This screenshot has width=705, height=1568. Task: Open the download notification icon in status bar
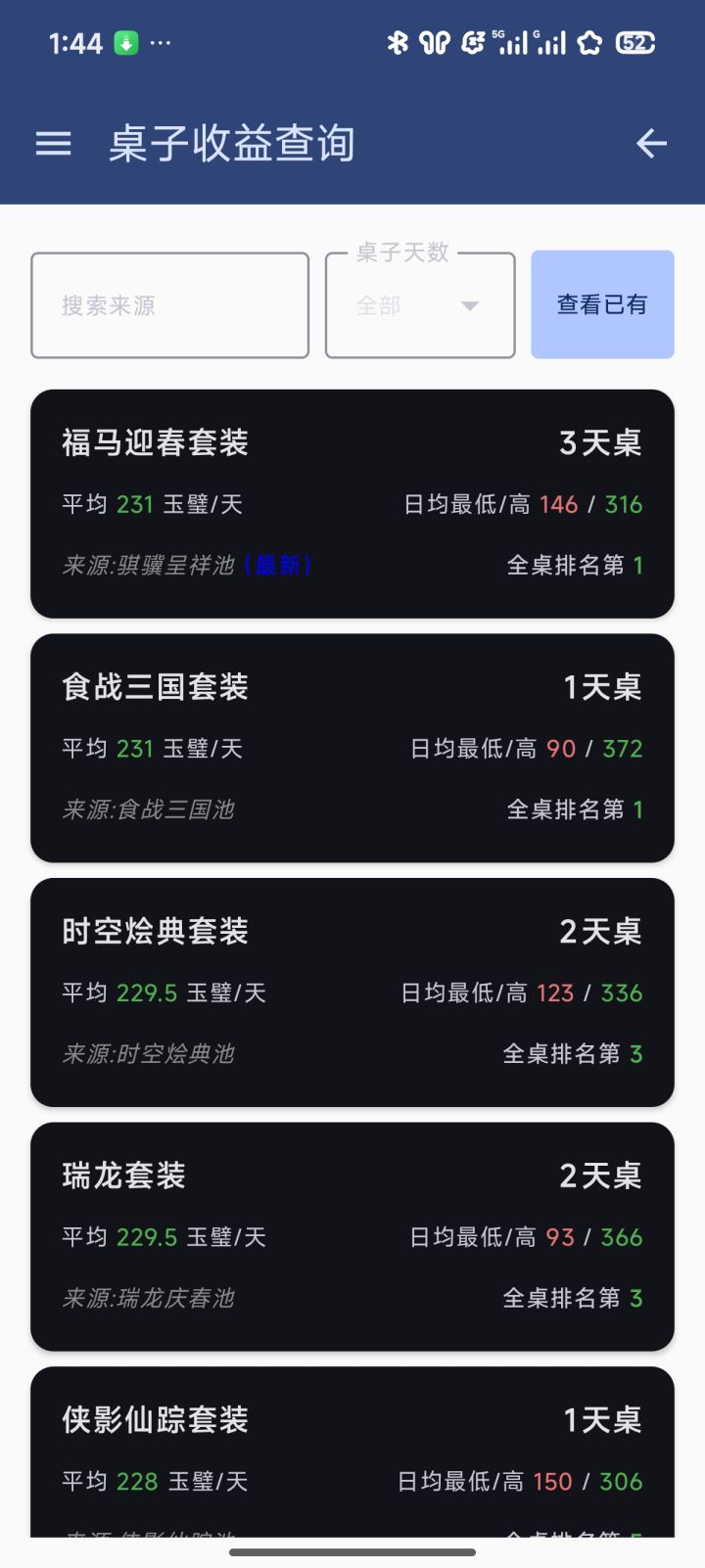click(127, 43)
